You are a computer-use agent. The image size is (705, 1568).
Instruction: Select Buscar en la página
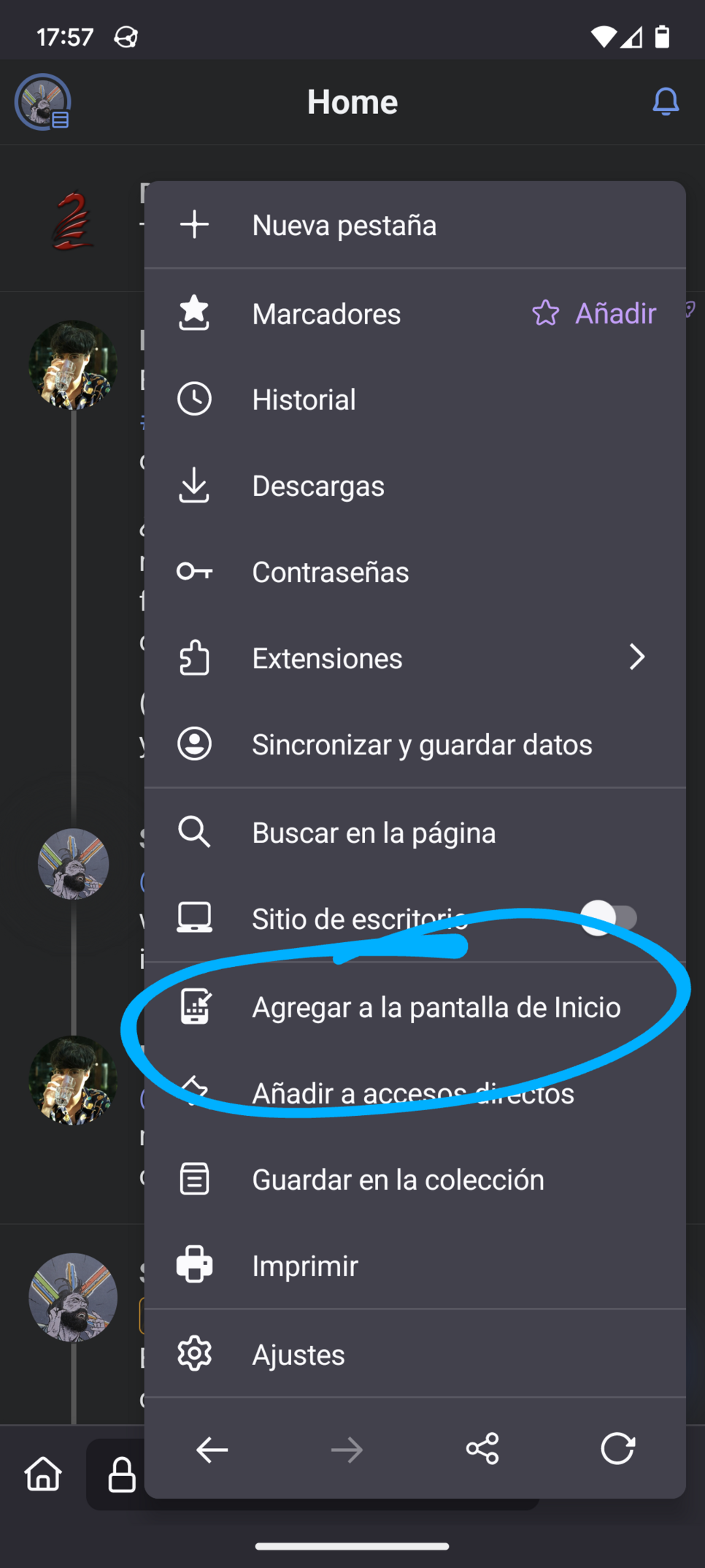click(415, 833)
